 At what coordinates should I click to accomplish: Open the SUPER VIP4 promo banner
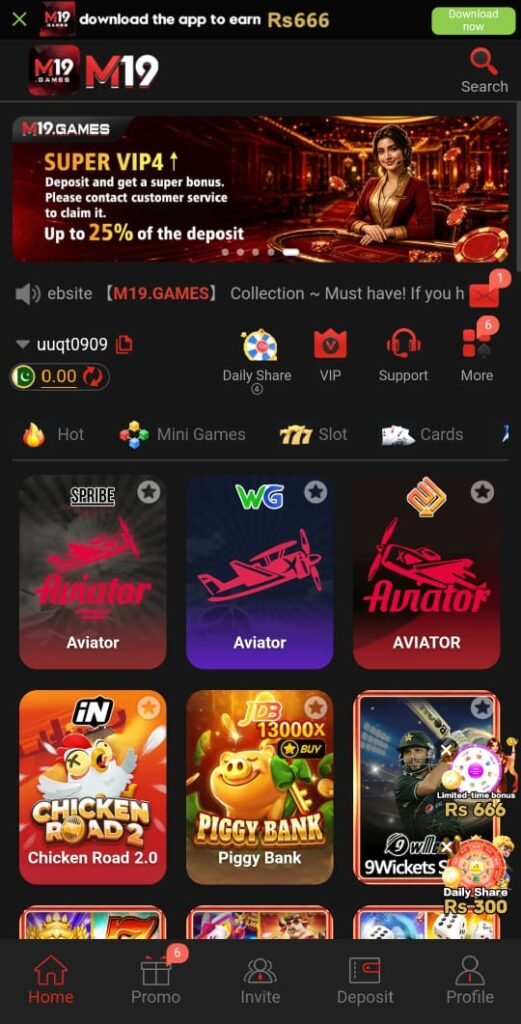[260, 189]
